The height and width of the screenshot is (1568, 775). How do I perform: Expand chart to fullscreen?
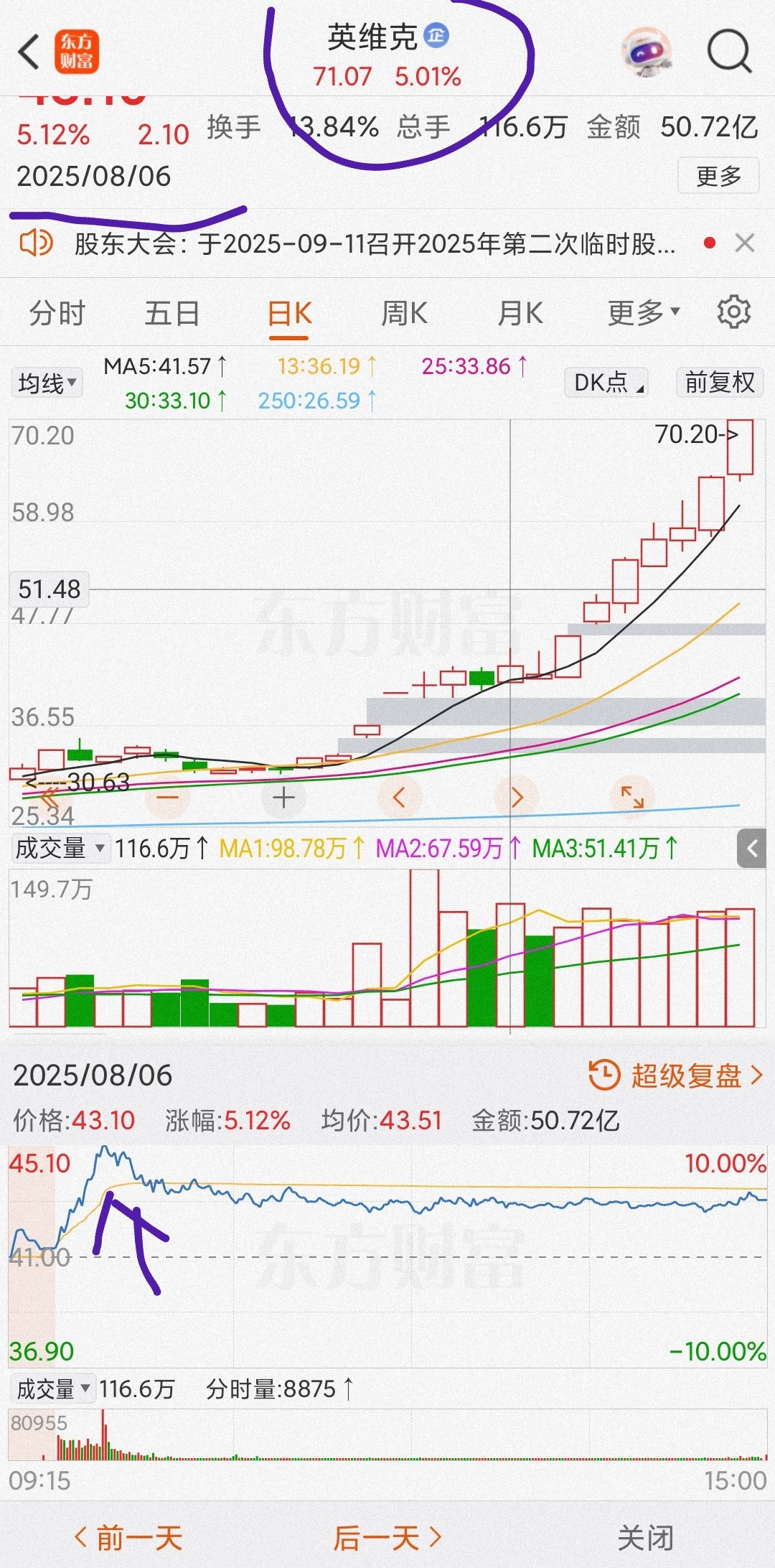pyautogui.click(x=632, y=797)
